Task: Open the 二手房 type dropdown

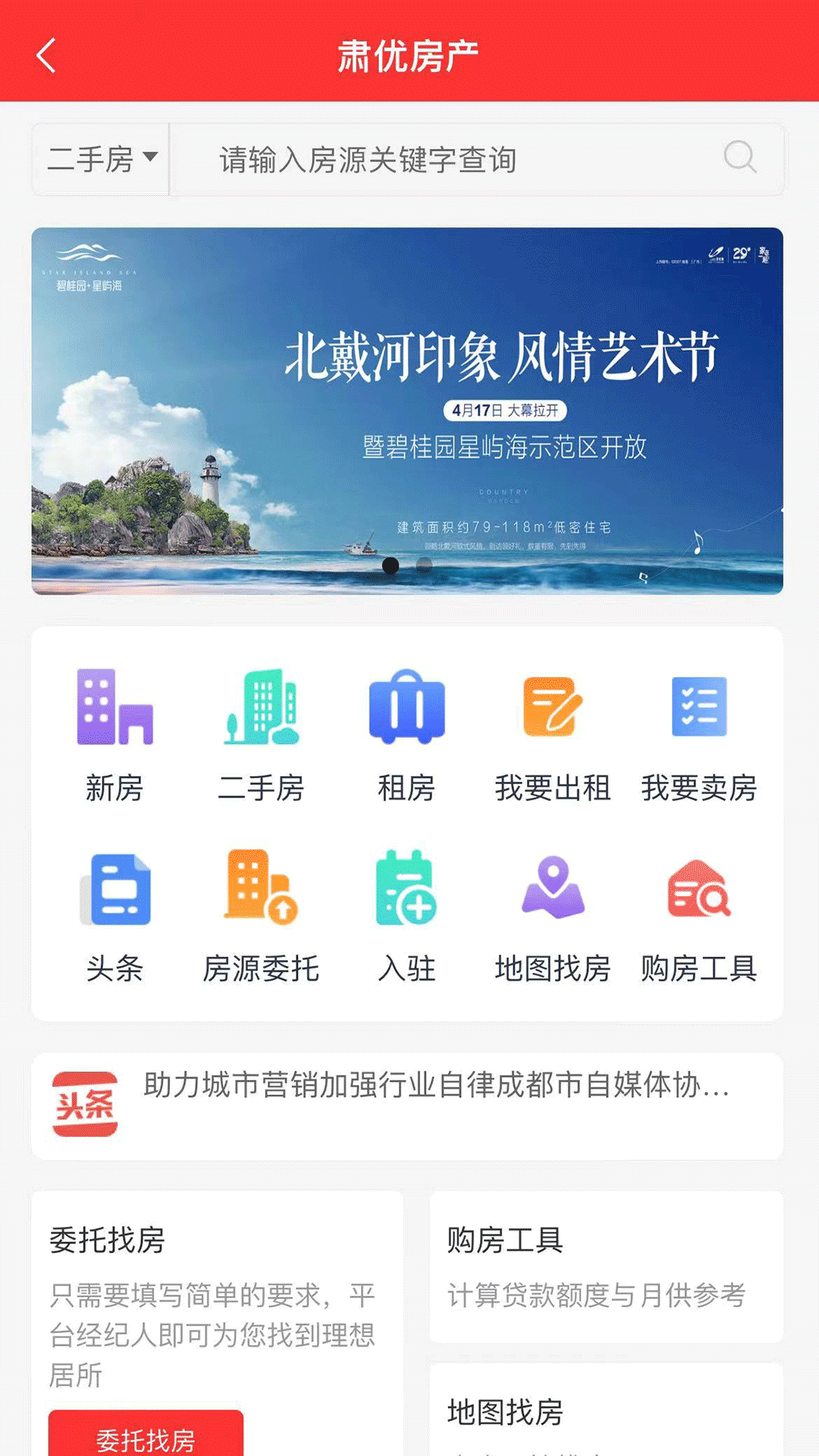Action: click(x=102, y=159)
